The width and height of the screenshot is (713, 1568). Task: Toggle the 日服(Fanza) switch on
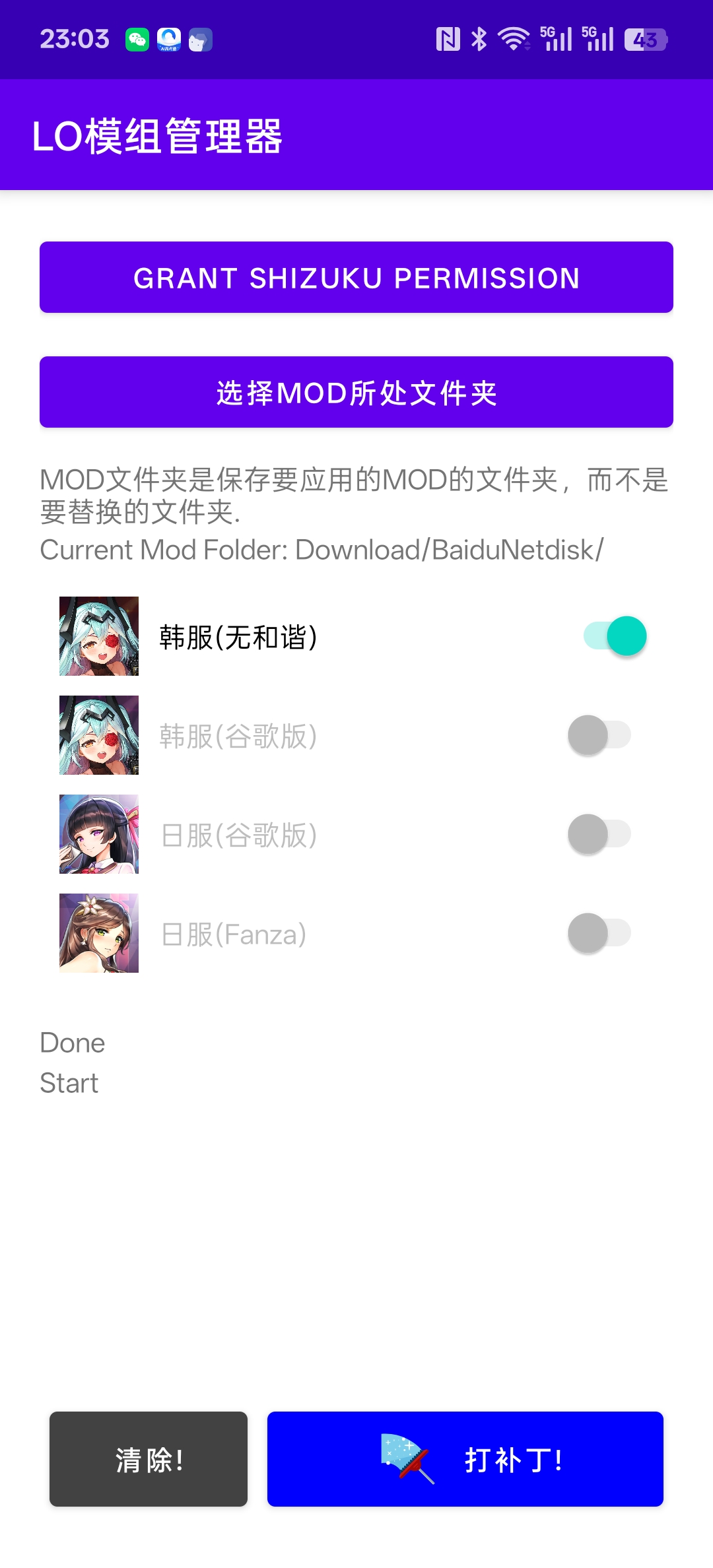[x=599, y=933]
